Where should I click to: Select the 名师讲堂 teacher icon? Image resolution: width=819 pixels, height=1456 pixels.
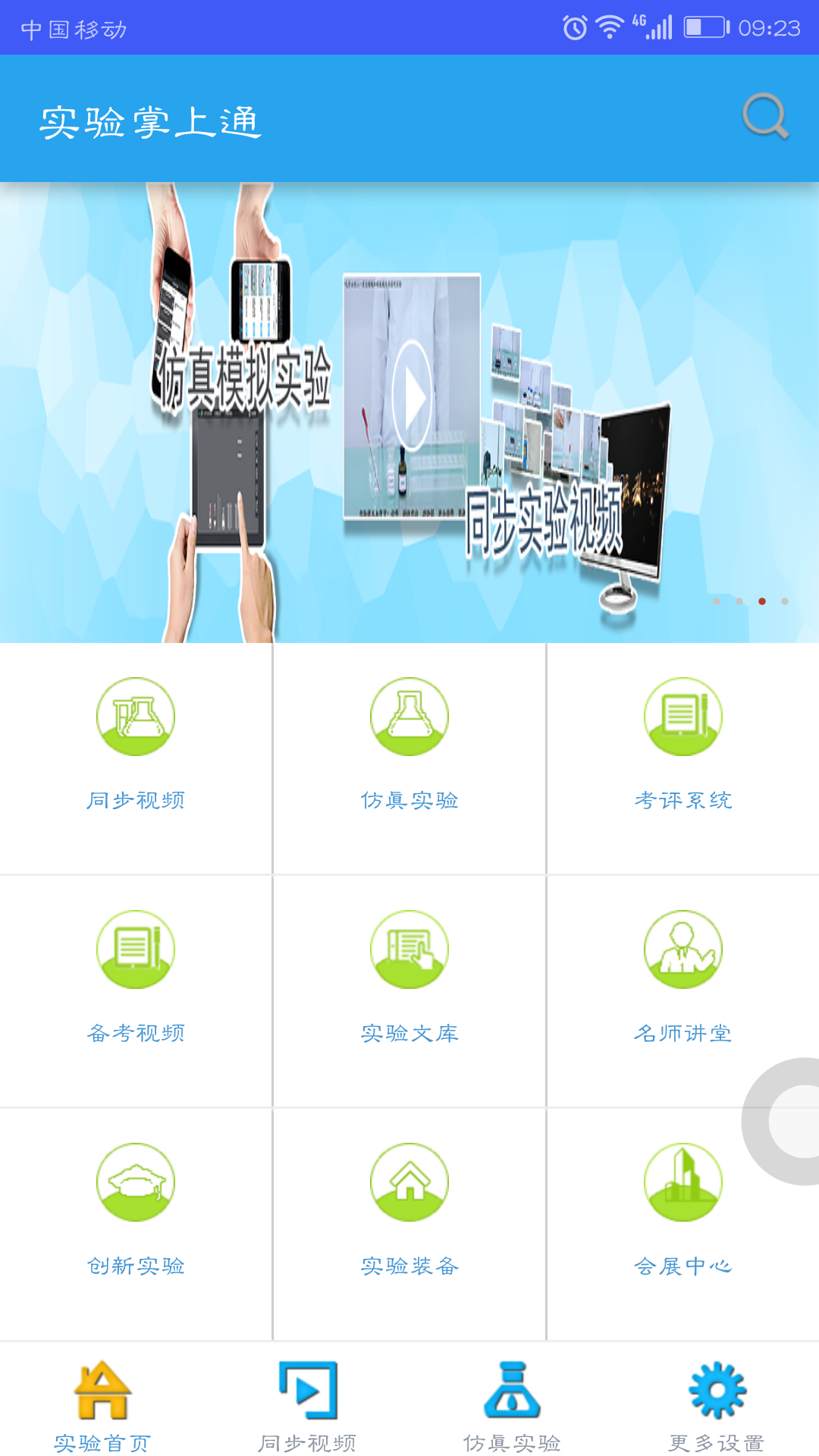pyautogui.click(x=682, y=949)
